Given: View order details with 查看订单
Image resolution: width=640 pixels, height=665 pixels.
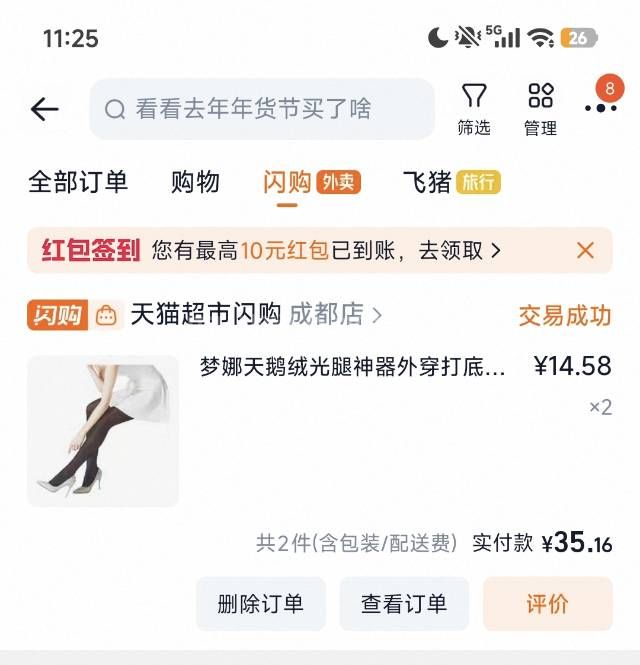Looking at the screenshot, I should click(x=404, y=604).
